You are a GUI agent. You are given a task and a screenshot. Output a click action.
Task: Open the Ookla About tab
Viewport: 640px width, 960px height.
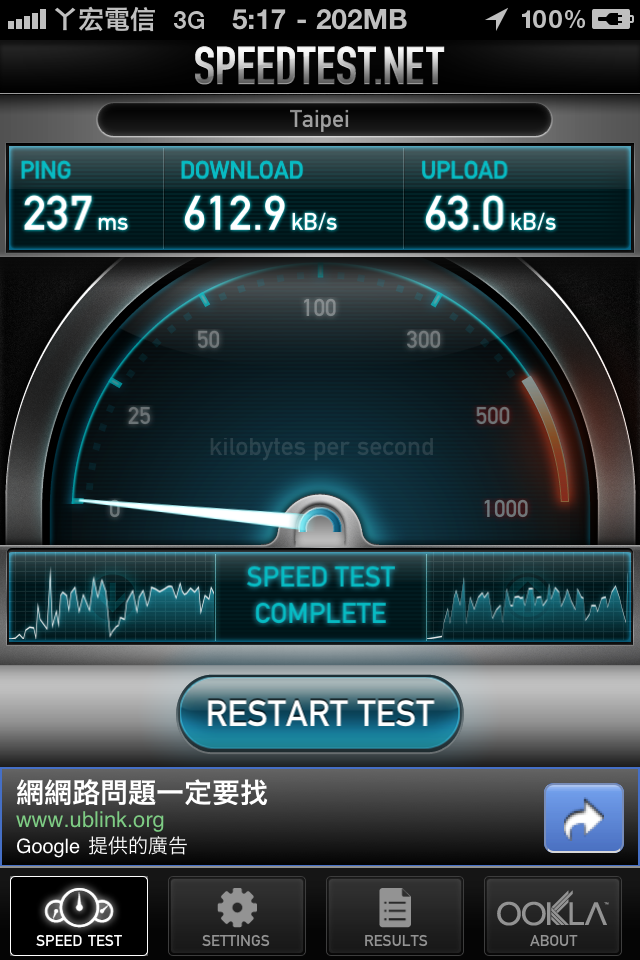(x=553, y=916)
